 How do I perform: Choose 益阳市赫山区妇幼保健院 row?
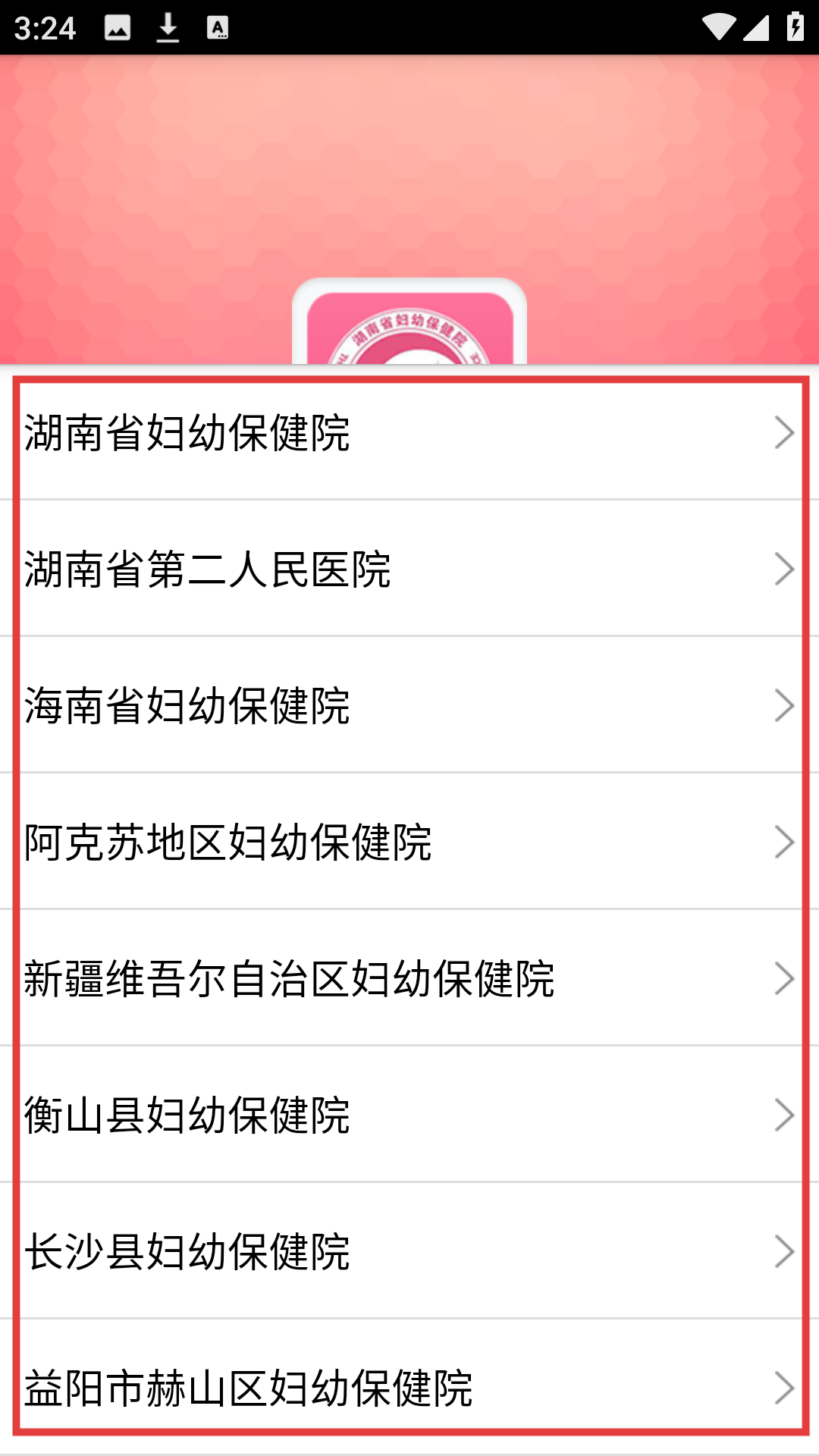click(409, 1387)
